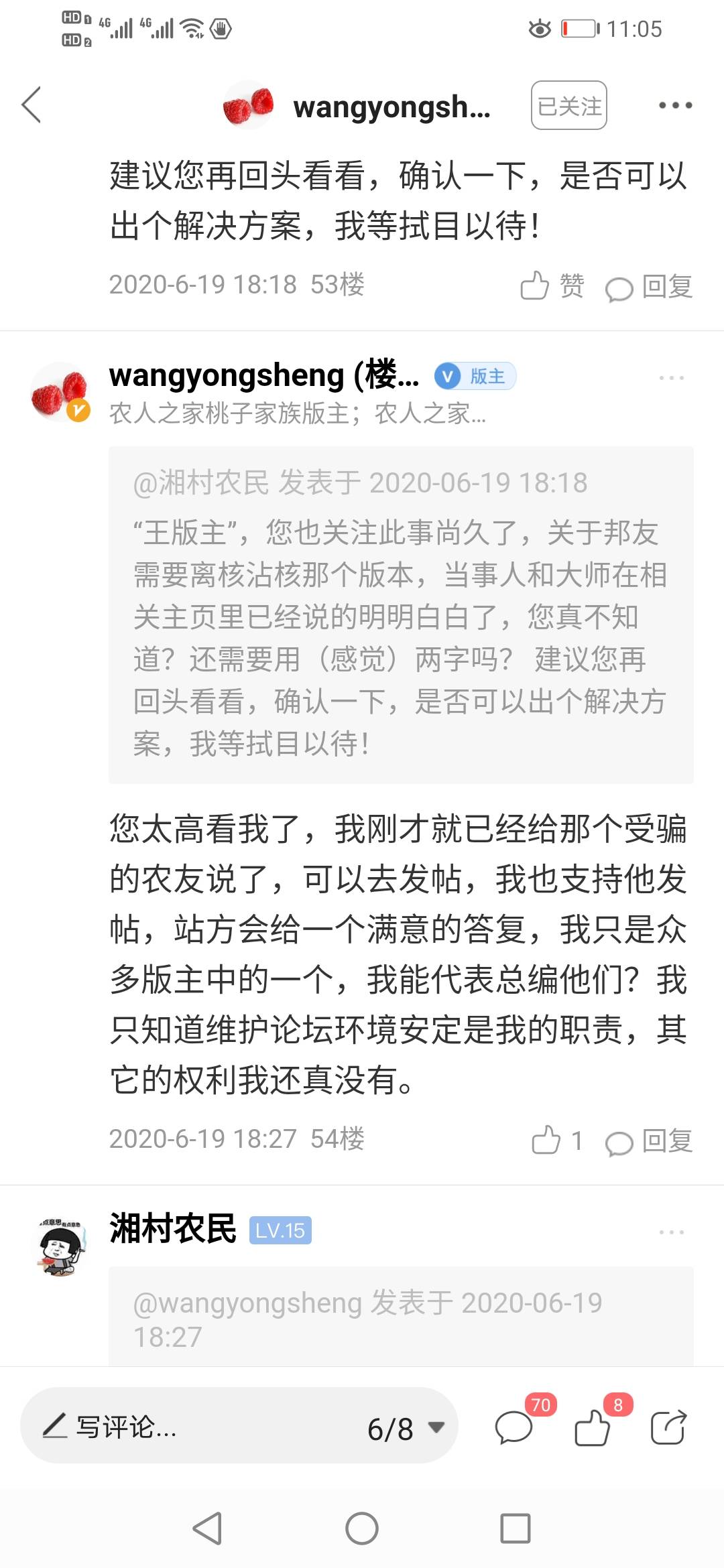Open the header three-dot overflow menu
The width and height of the screenshot is (724, 1568).
675,105
